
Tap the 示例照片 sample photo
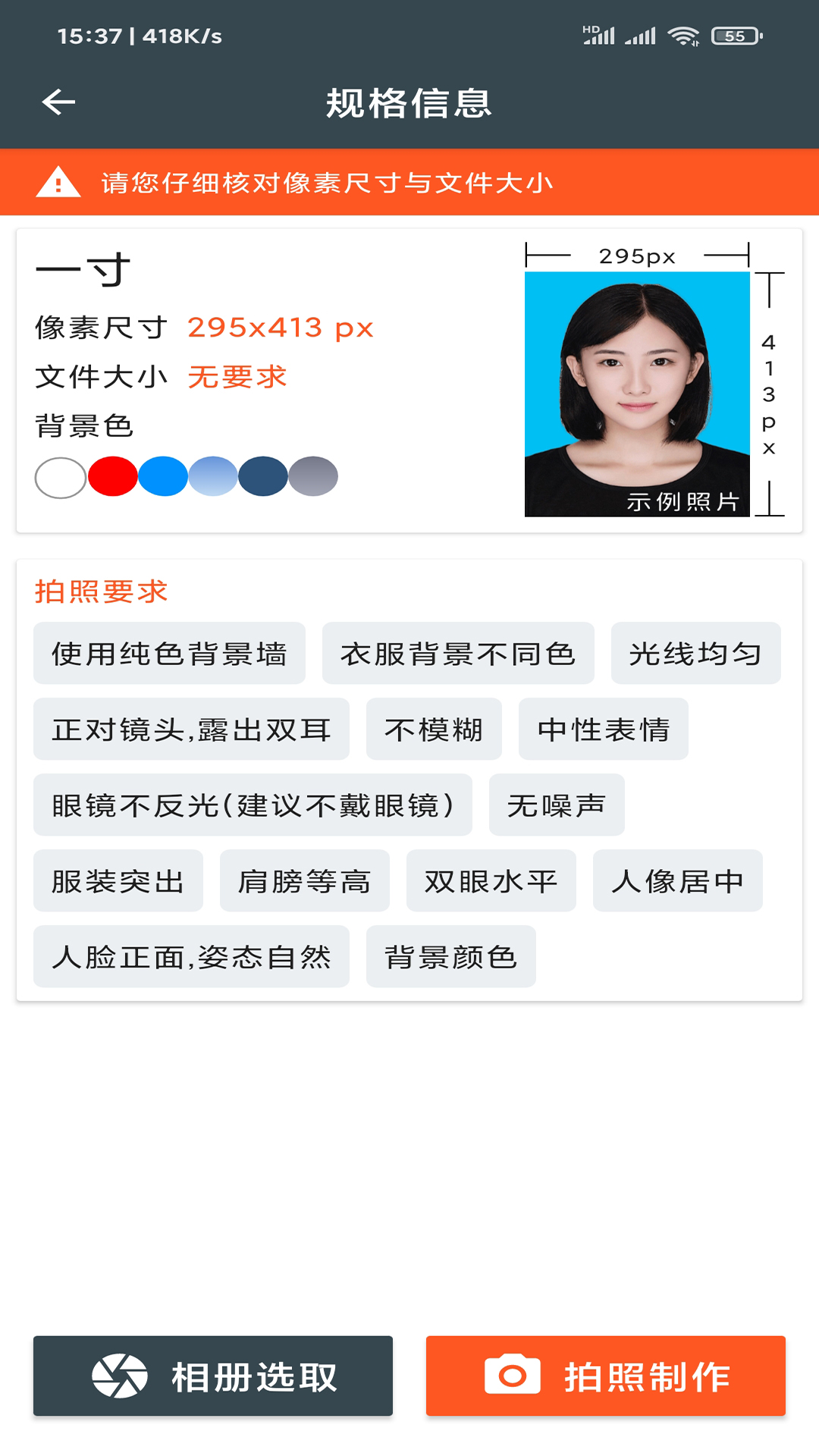(x=637, y=394)
